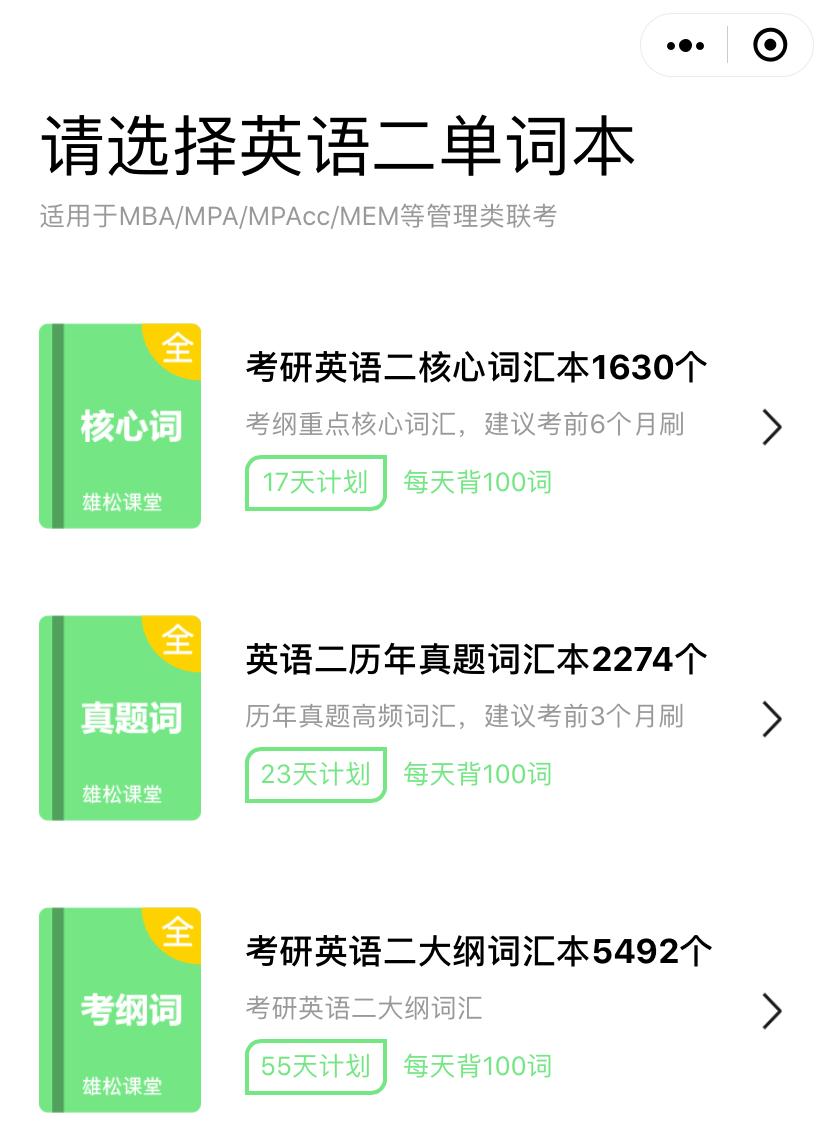Select the 17天计划 plan badge
828x1141 pixels.
point(315,483)
